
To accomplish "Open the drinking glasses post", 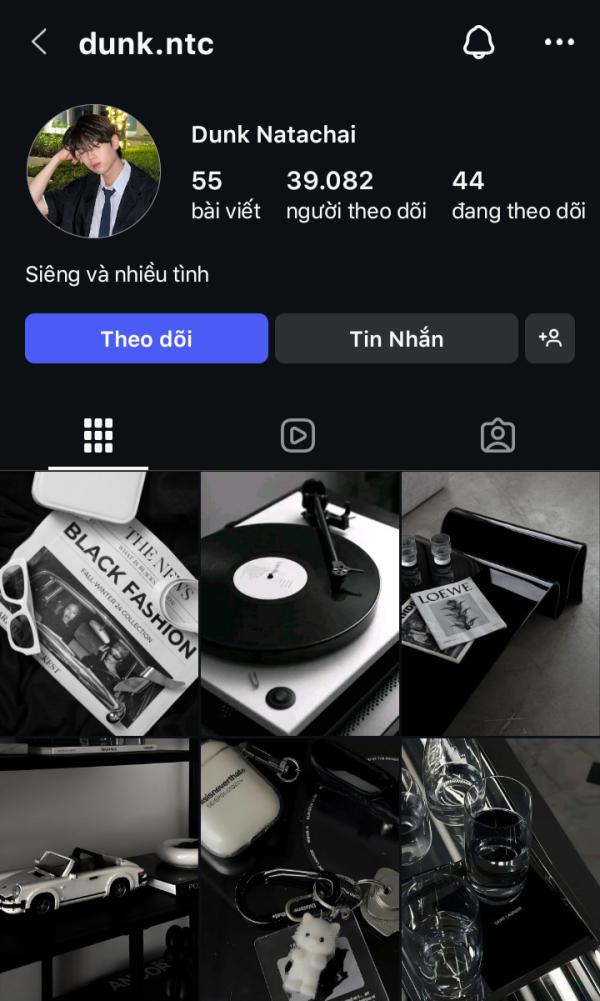I will point(500,869).
